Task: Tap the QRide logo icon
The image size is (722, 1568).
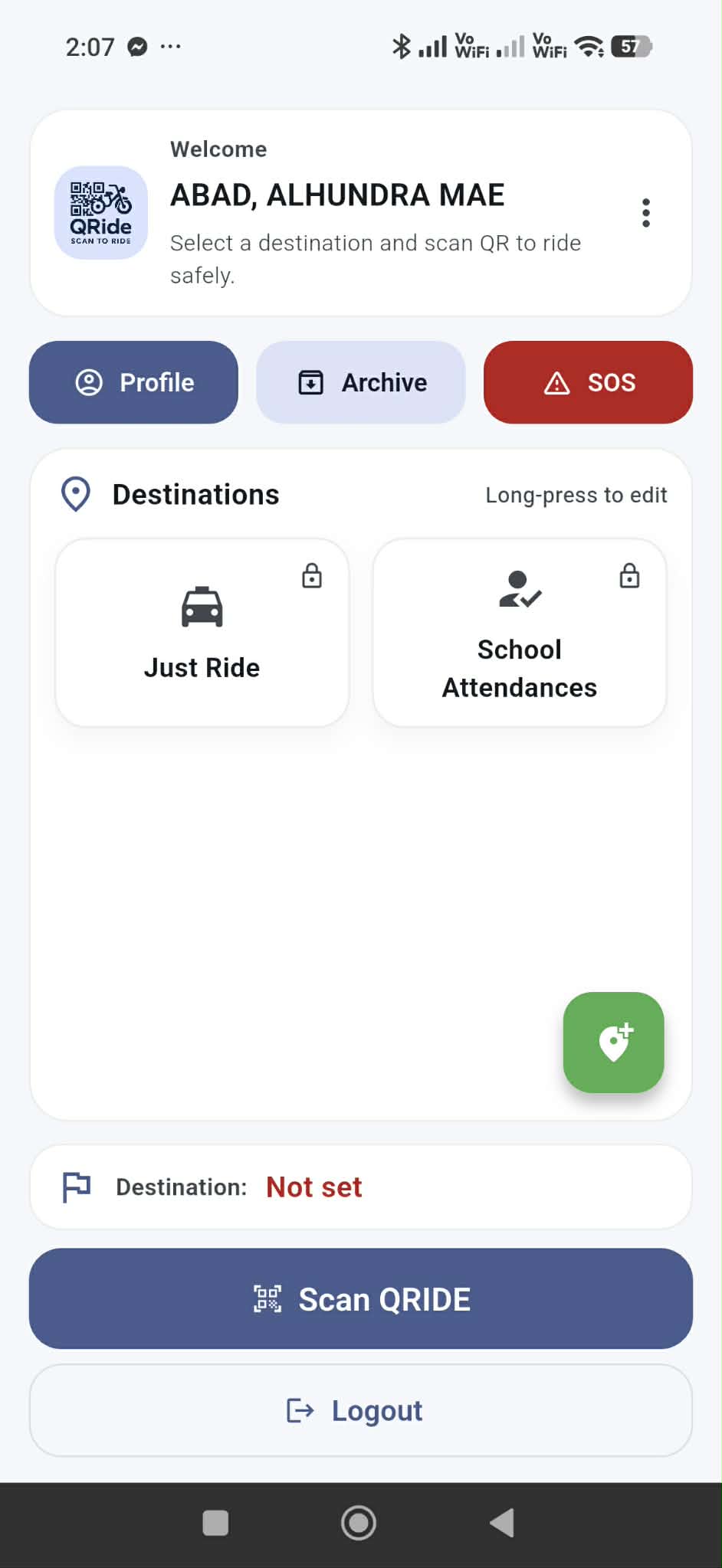Action: pos(100,212)
